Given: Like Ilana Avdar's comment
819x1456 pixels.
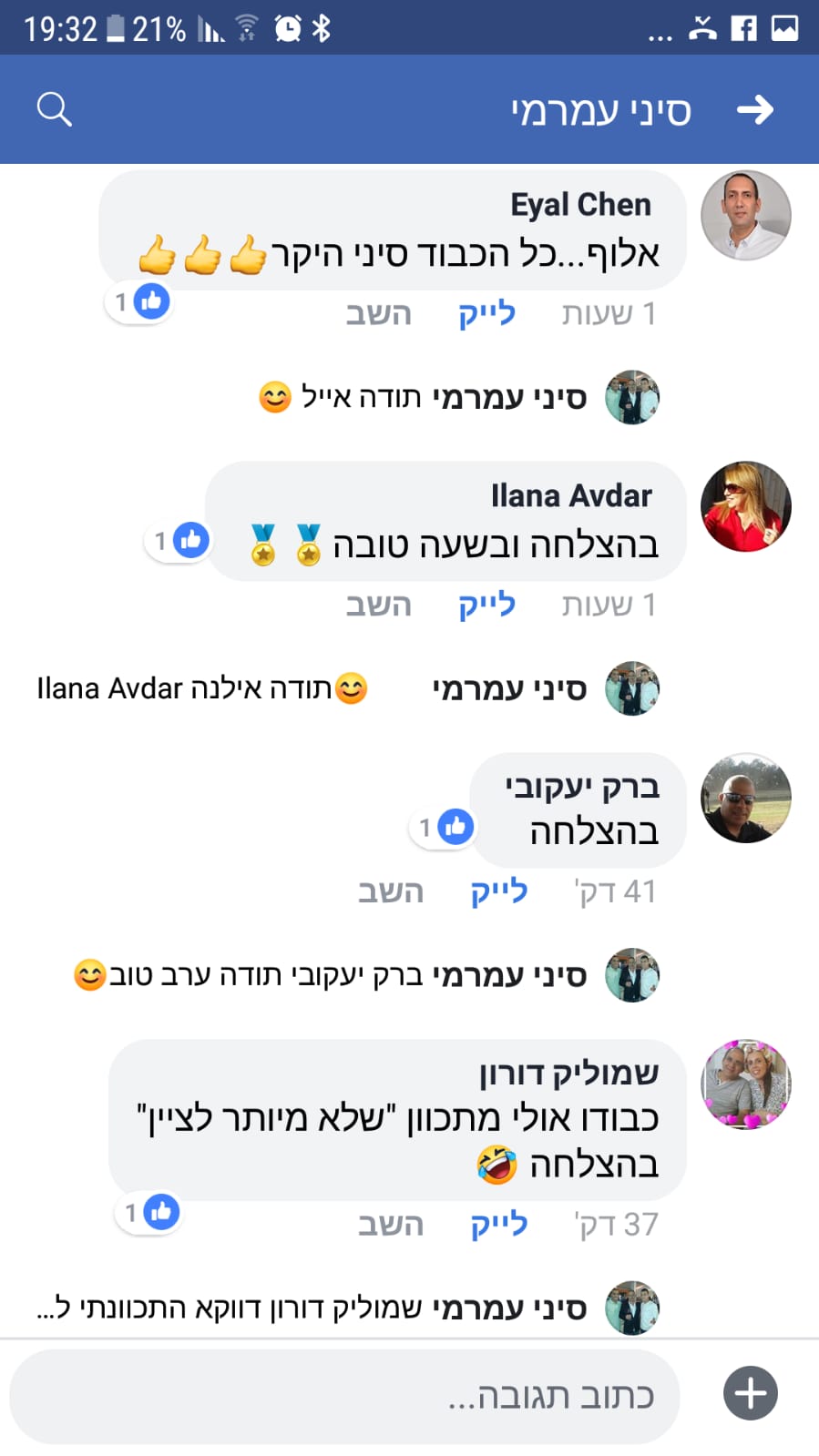Looking at the screenshot, I should pos(486,606).
